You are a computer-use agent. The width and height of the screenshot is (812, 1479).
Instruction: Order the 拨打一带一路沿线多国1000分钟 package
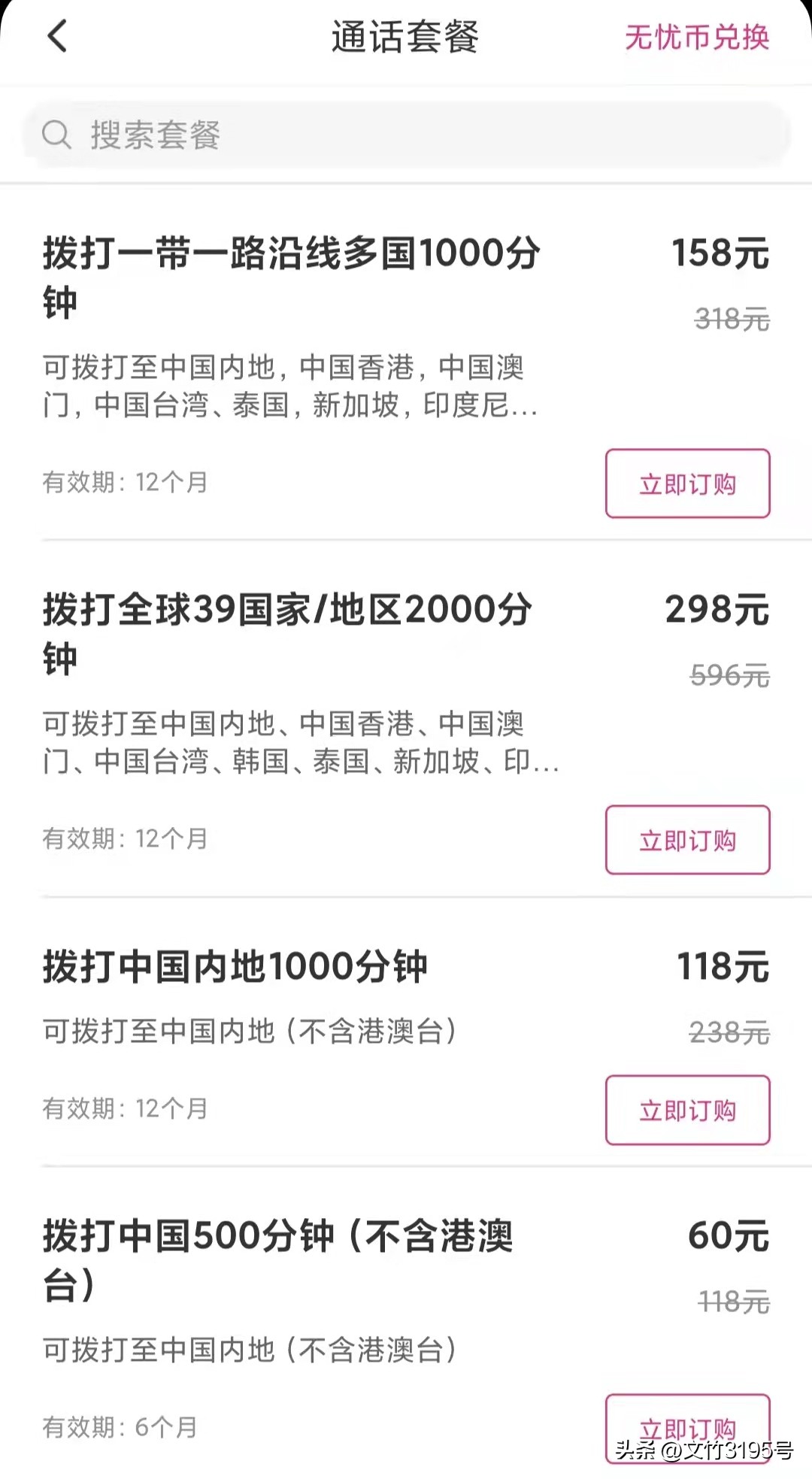coord(686,483)
